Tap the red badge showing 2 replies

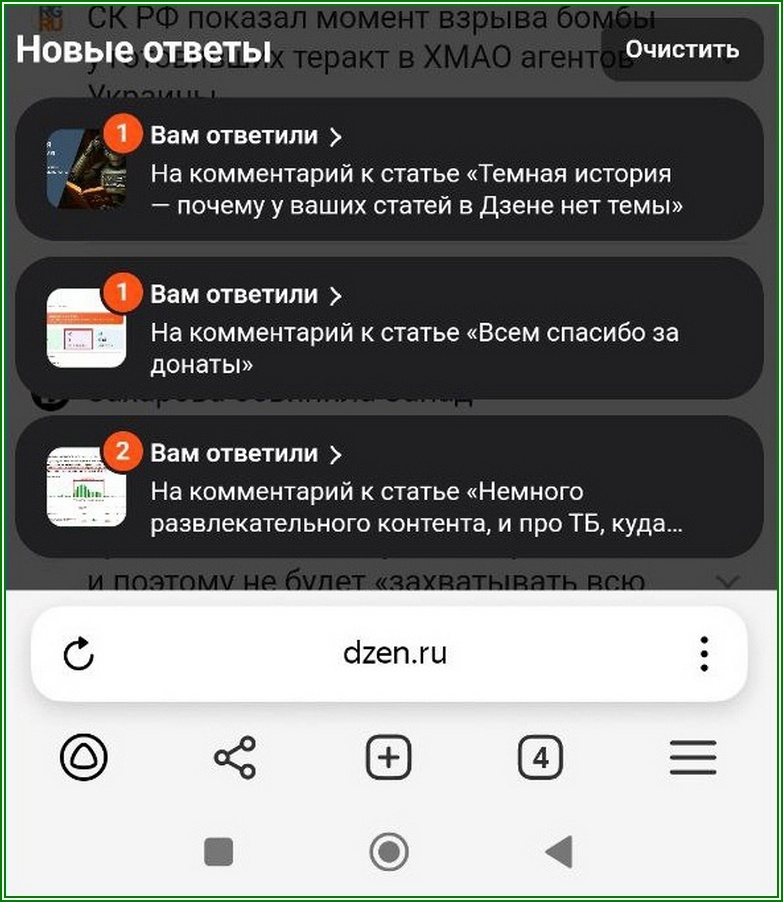(122, 452)
